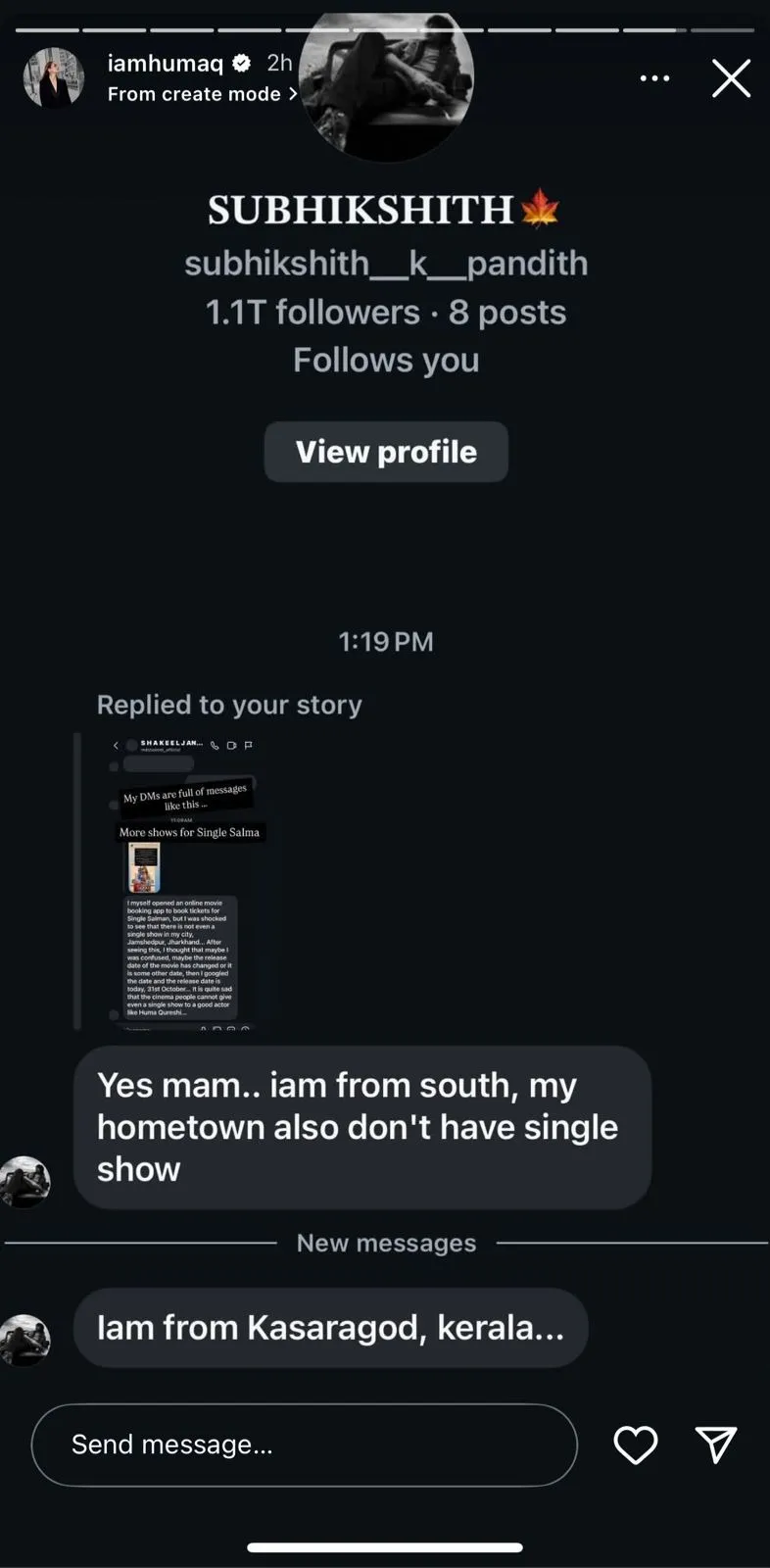The image size is (770, 1568).
Task: Open iamhumaq's profile picture
Action: pyautogui.click(x=54, y=78)
